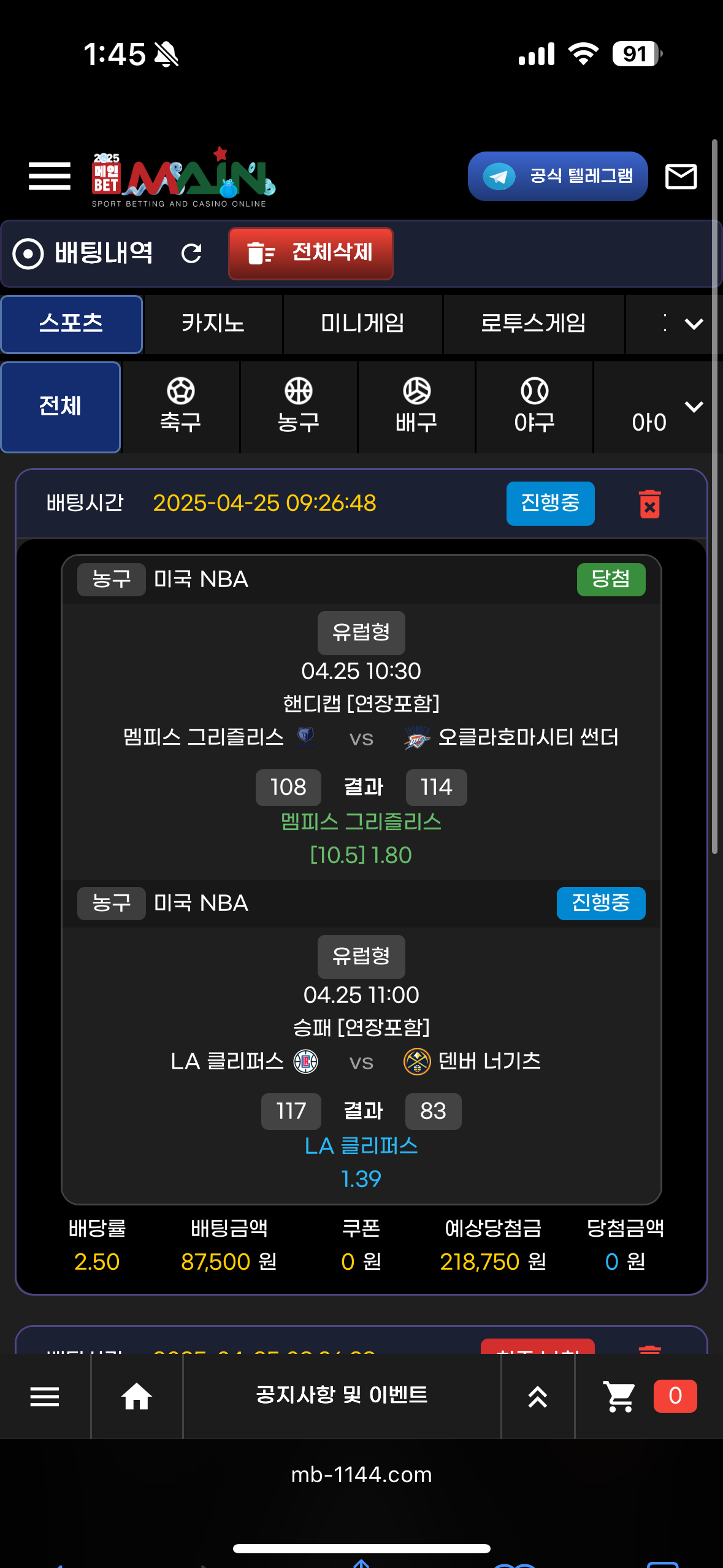Open the mail inbox icon
Screen dimensions: 723x1568
(x=681, y=177)
